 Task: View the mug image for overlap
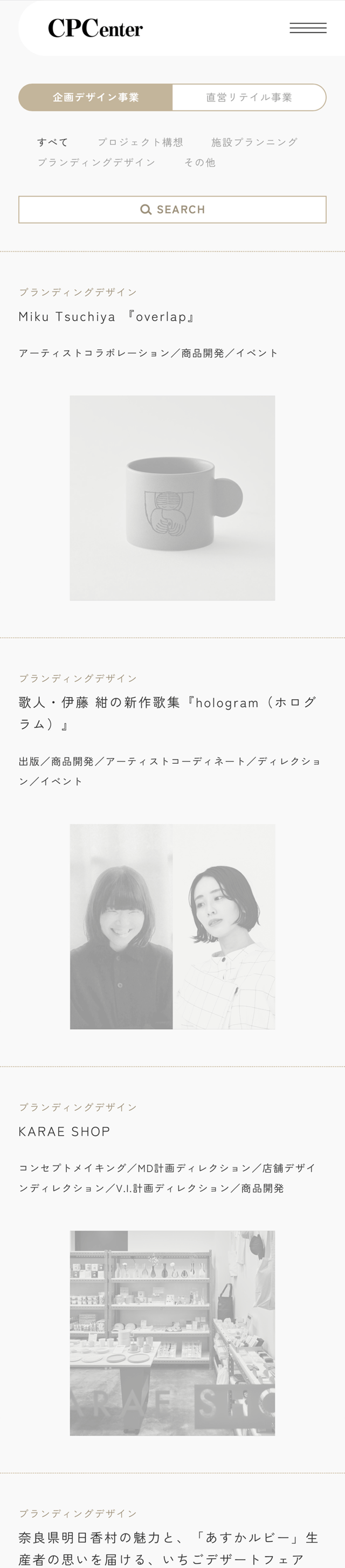click(x=172, y=498)
